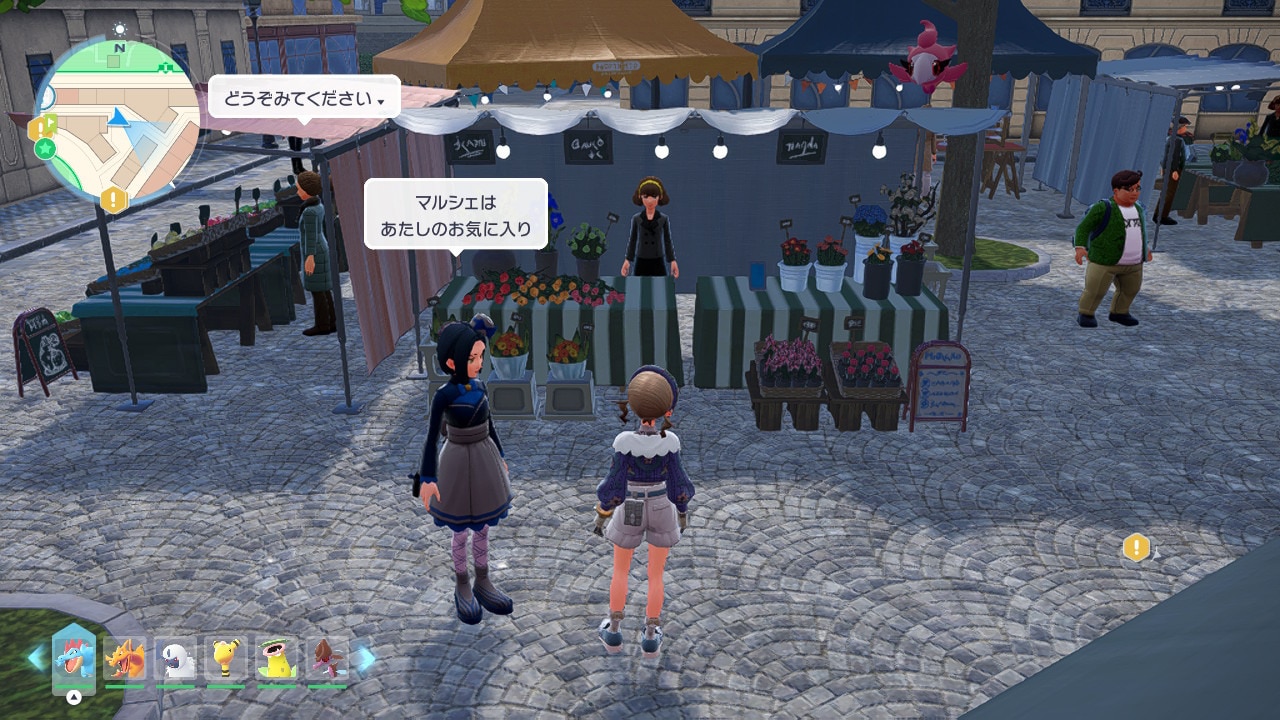Choose Absol from the party bar
This screenshot has height=720, width=1280.
pyautogui.click(x=176, y=659)
